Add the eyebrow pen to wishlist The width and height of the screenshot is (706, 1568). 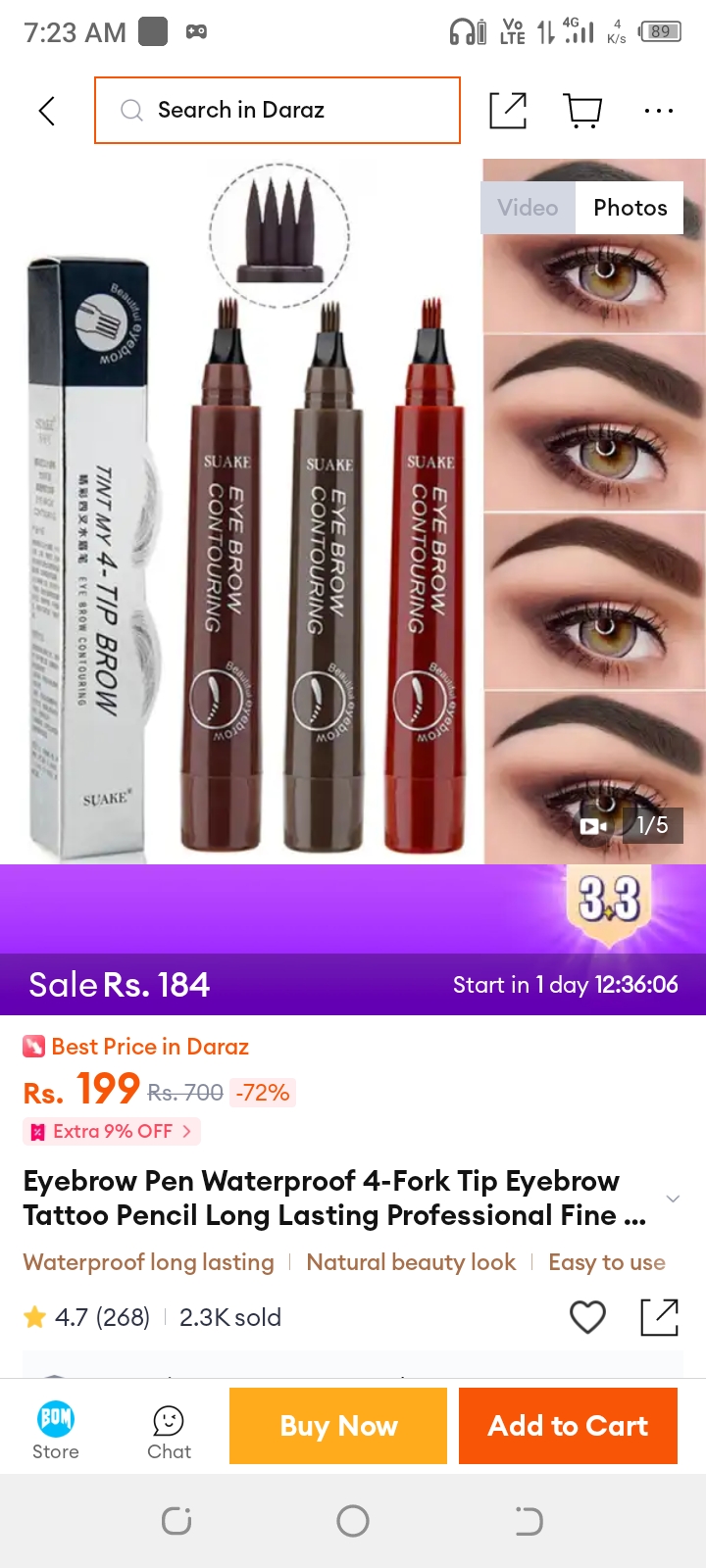(587, 1317)
